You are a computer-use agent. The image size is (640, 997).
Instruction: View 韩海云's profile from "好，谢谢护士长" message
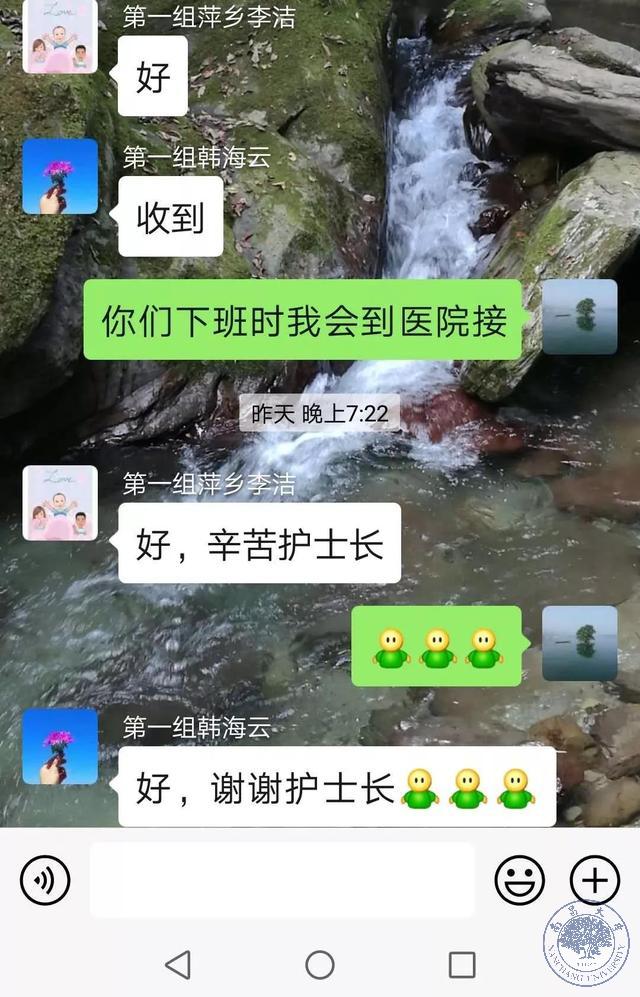click(x=60, y=747)
